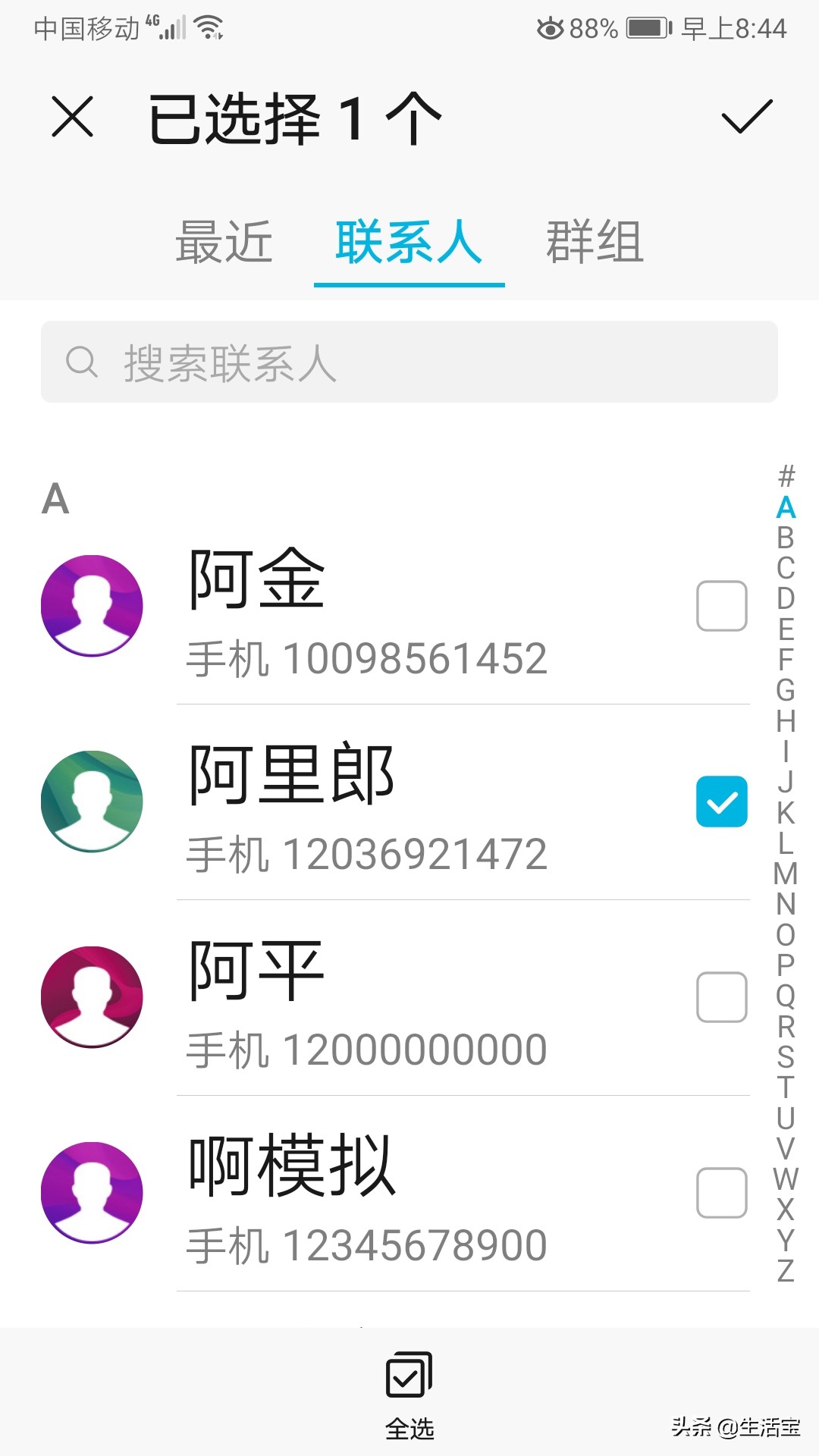Screen dimensions: 819x1456
Task: Tap the 全选 select-all icon at bottom
Action: pos(408,1374)
